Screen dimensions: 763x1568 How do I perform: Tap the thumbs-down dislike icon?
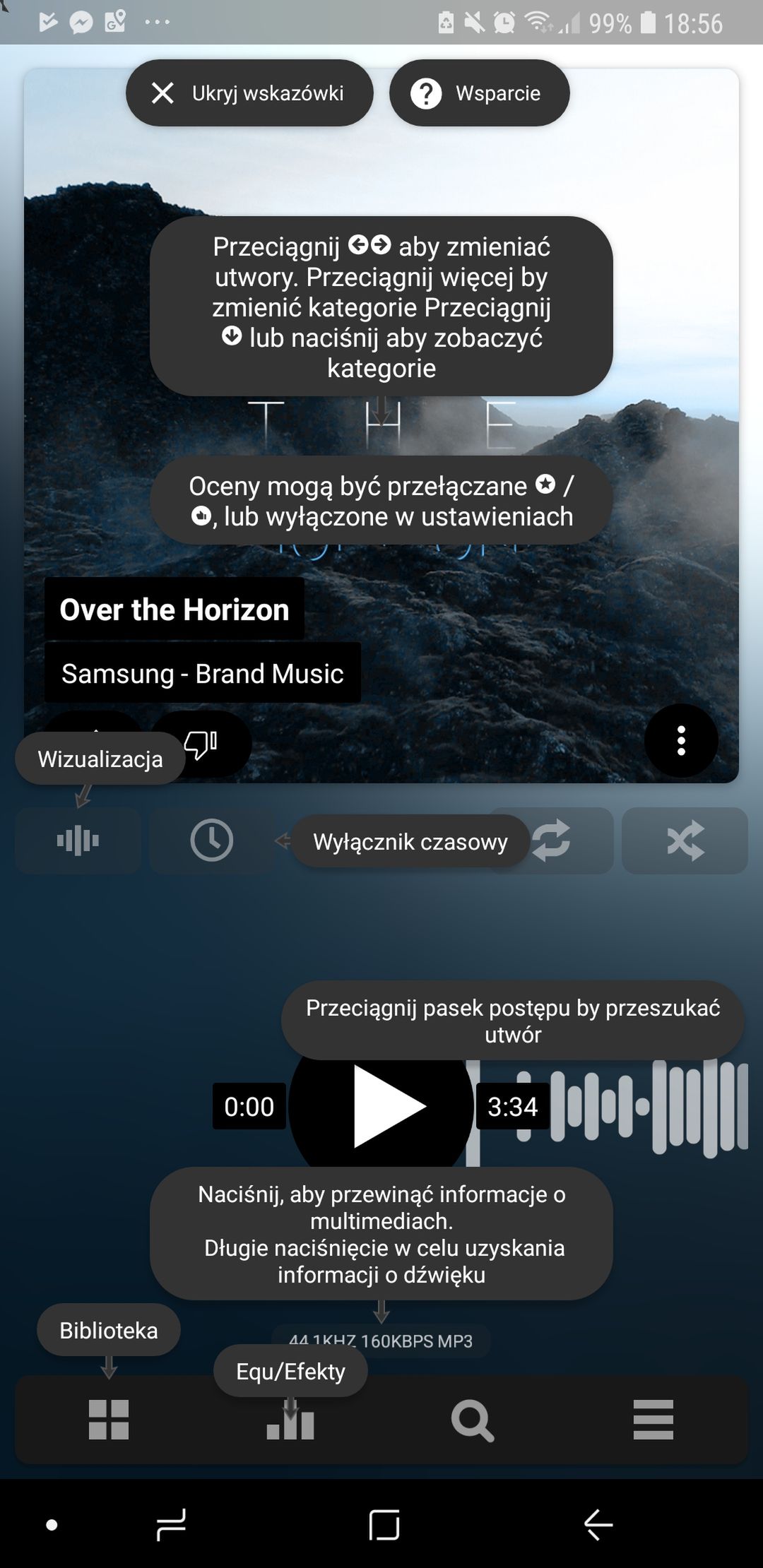click(201, 744)
